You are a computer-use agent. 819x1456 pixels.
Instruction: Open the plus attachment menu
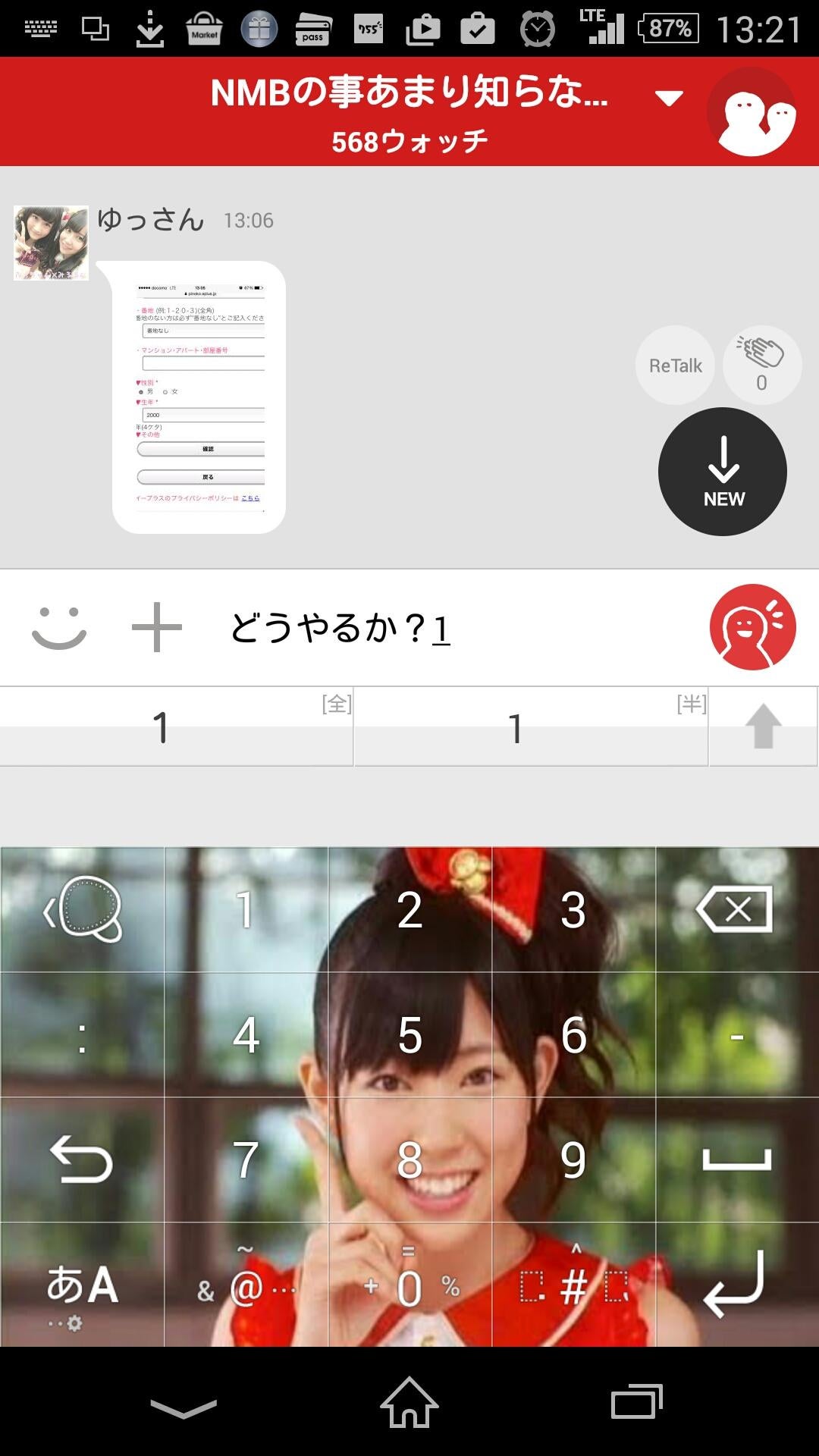click(157, 627)
